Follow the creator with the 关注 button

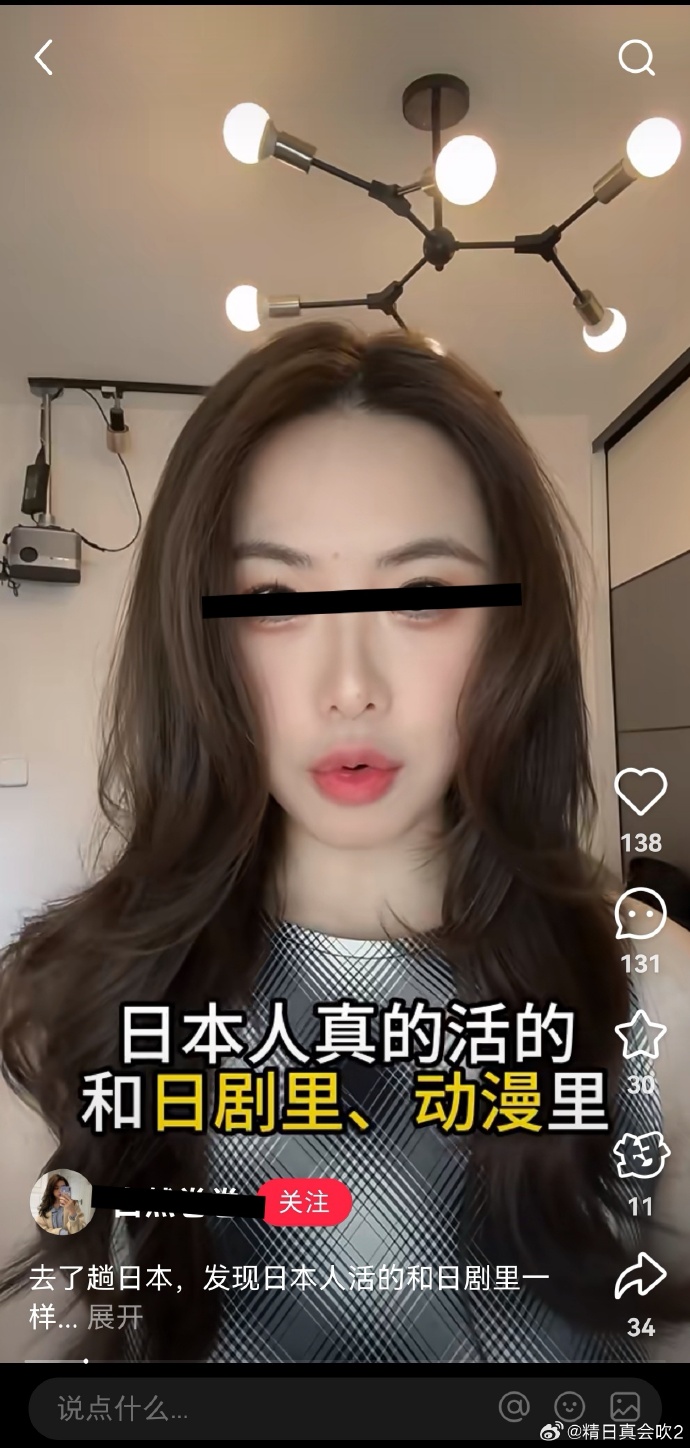(x=305, y=1201)
